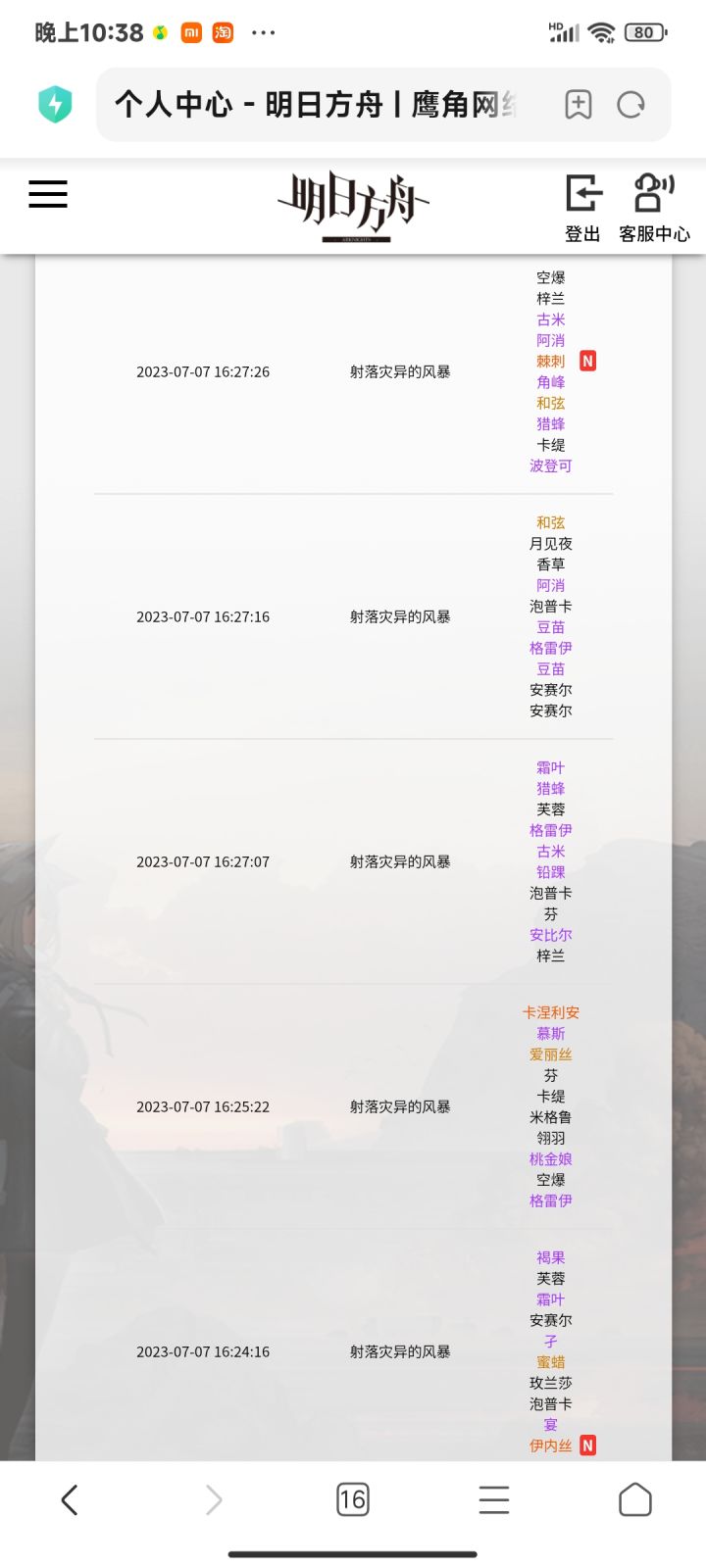Go back to previous page
The height and width of the screenshot is (1568, 706).
click(69, 1499)
